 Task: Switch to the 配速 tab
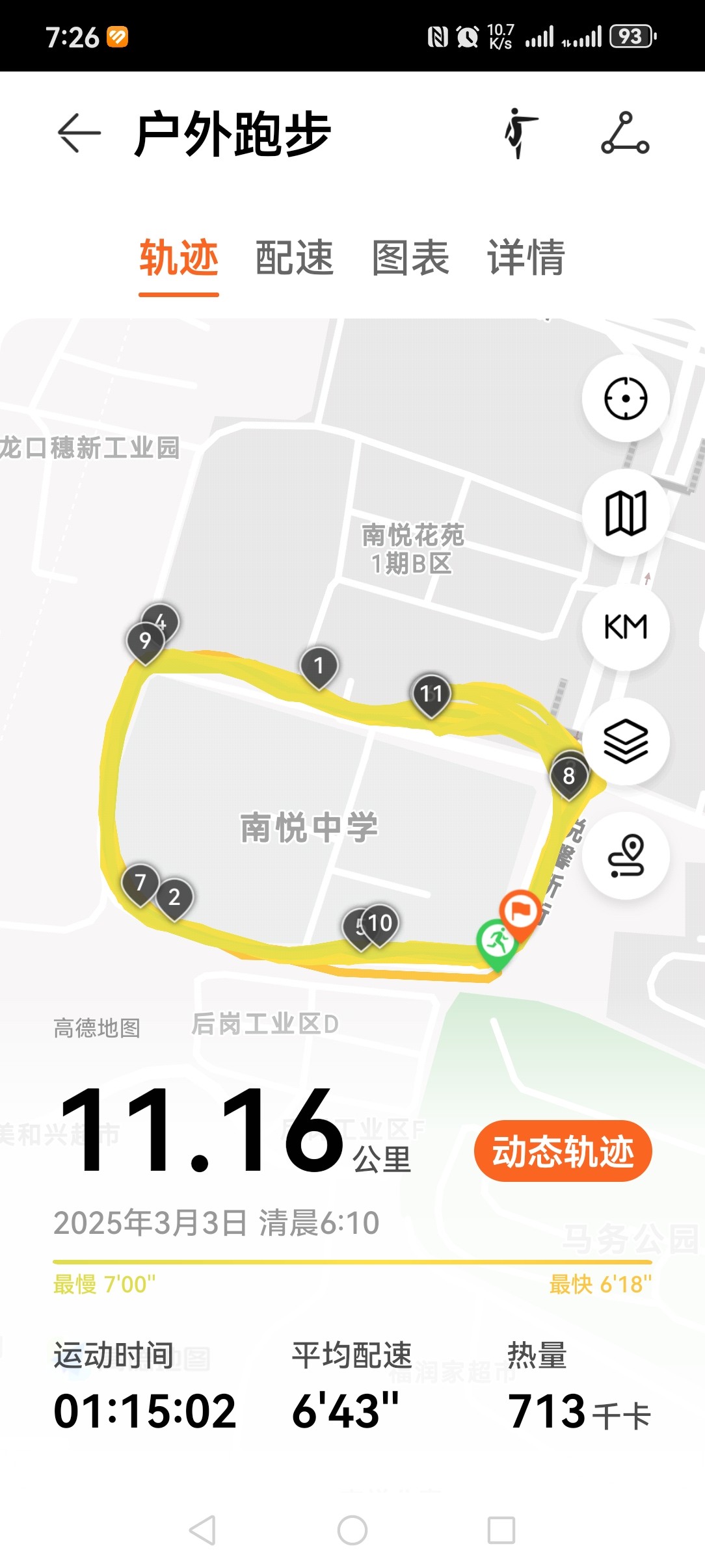[295, 257]
